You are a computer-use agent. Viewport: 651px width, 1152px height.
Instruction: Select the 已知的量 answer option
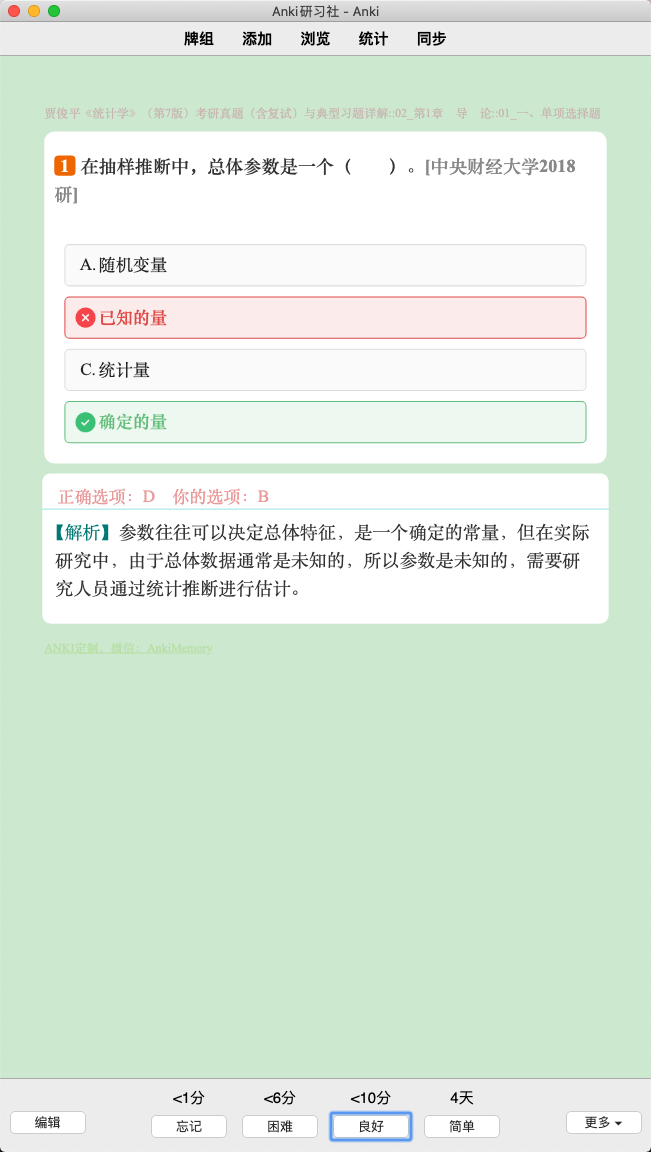tap(326, 317)
